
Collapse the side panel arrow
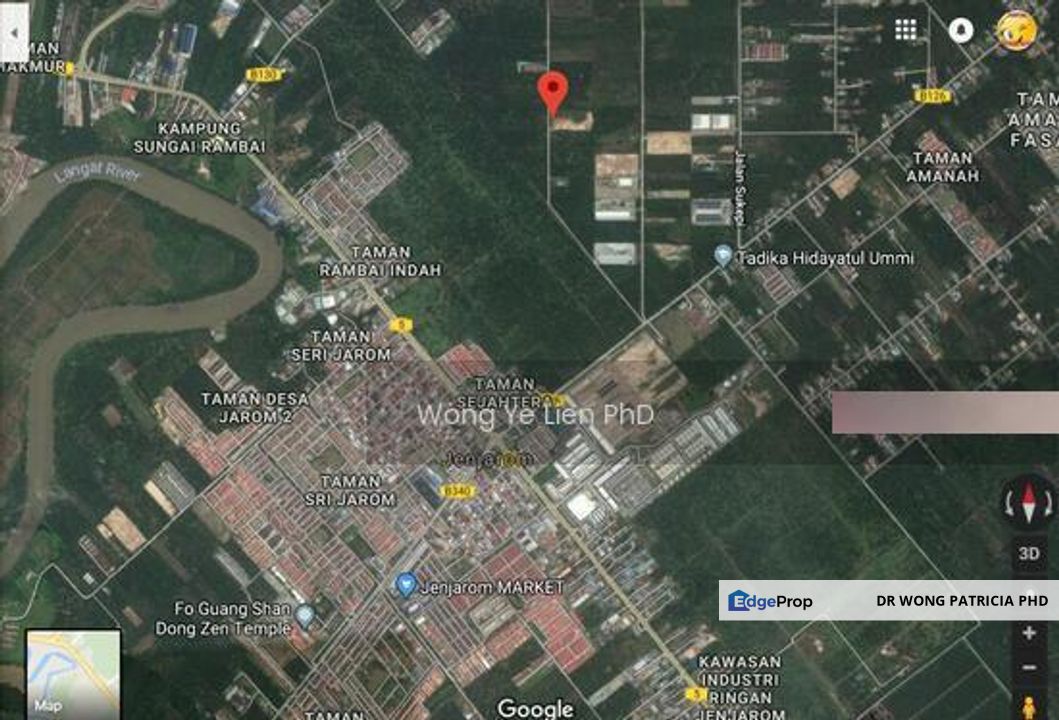pyautogui.click(x=14, y=31)
